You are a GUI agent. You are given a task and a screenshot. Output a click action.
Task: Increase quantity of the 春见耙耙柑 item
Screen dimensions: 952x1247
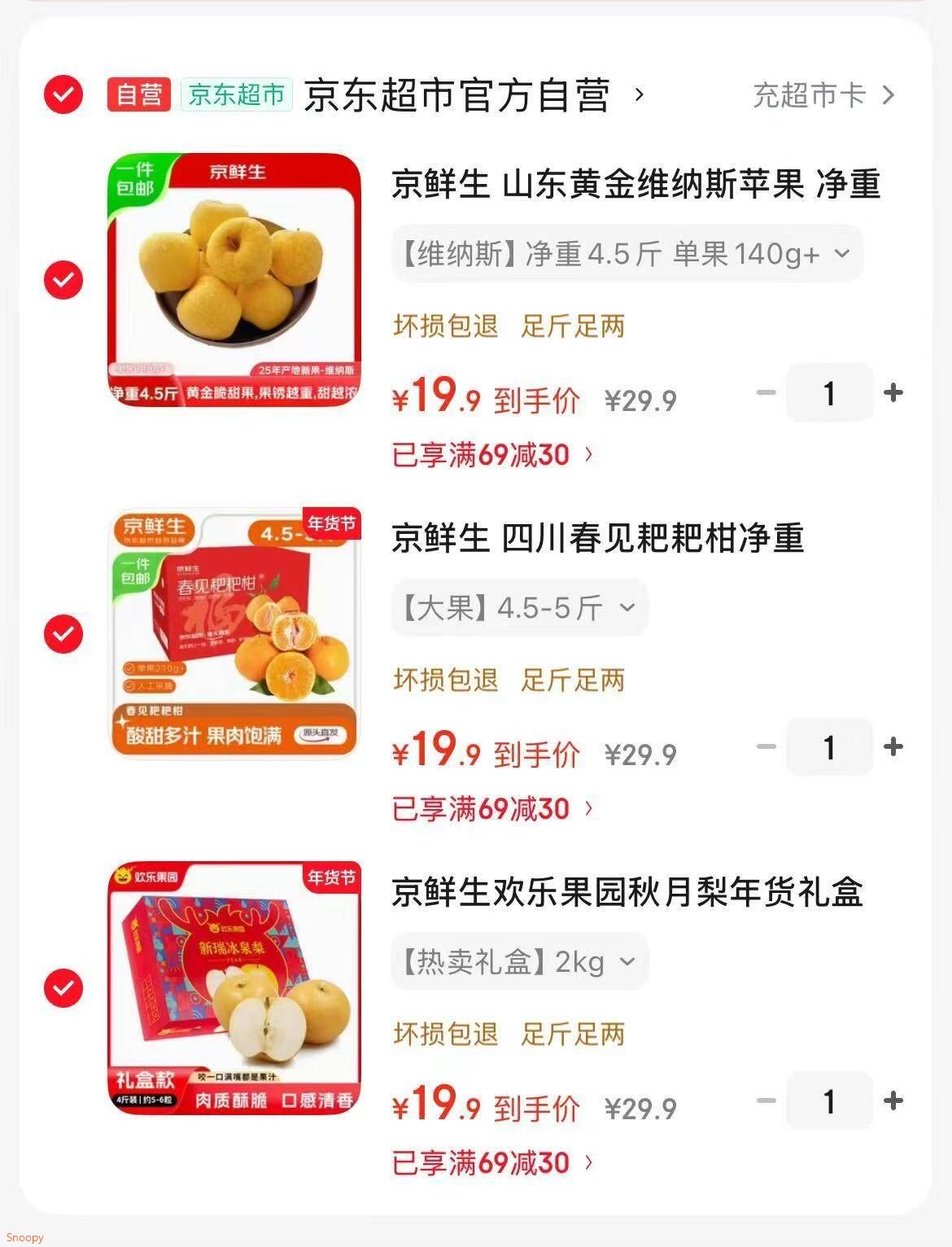coord(893,746)
